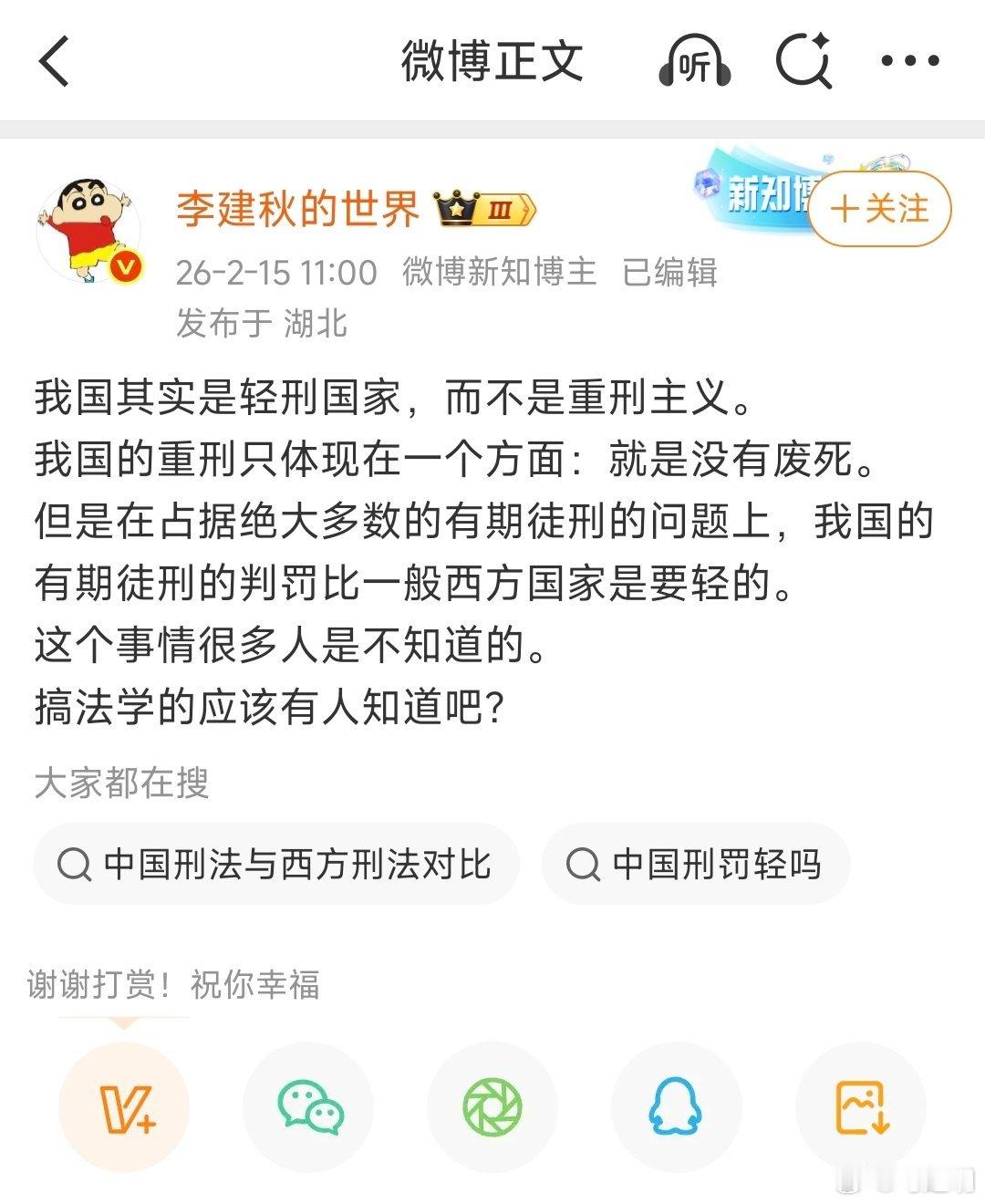Image resolution: width=985 pixels, height=1204 pixels.
Task: Tap the headphones listen icon
Action: click(x=695, y=62)
